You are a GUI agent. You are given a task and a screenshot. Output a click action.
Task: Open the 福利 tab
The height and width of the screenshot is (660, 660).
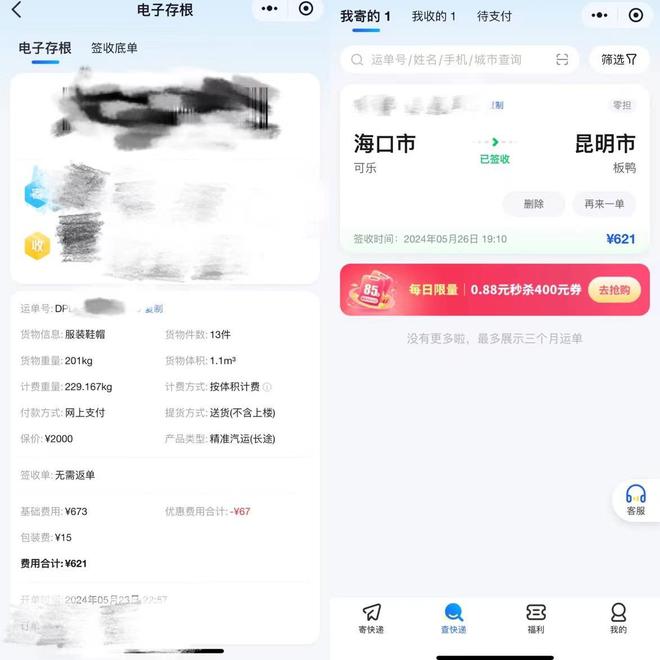(x=536, y=619)
